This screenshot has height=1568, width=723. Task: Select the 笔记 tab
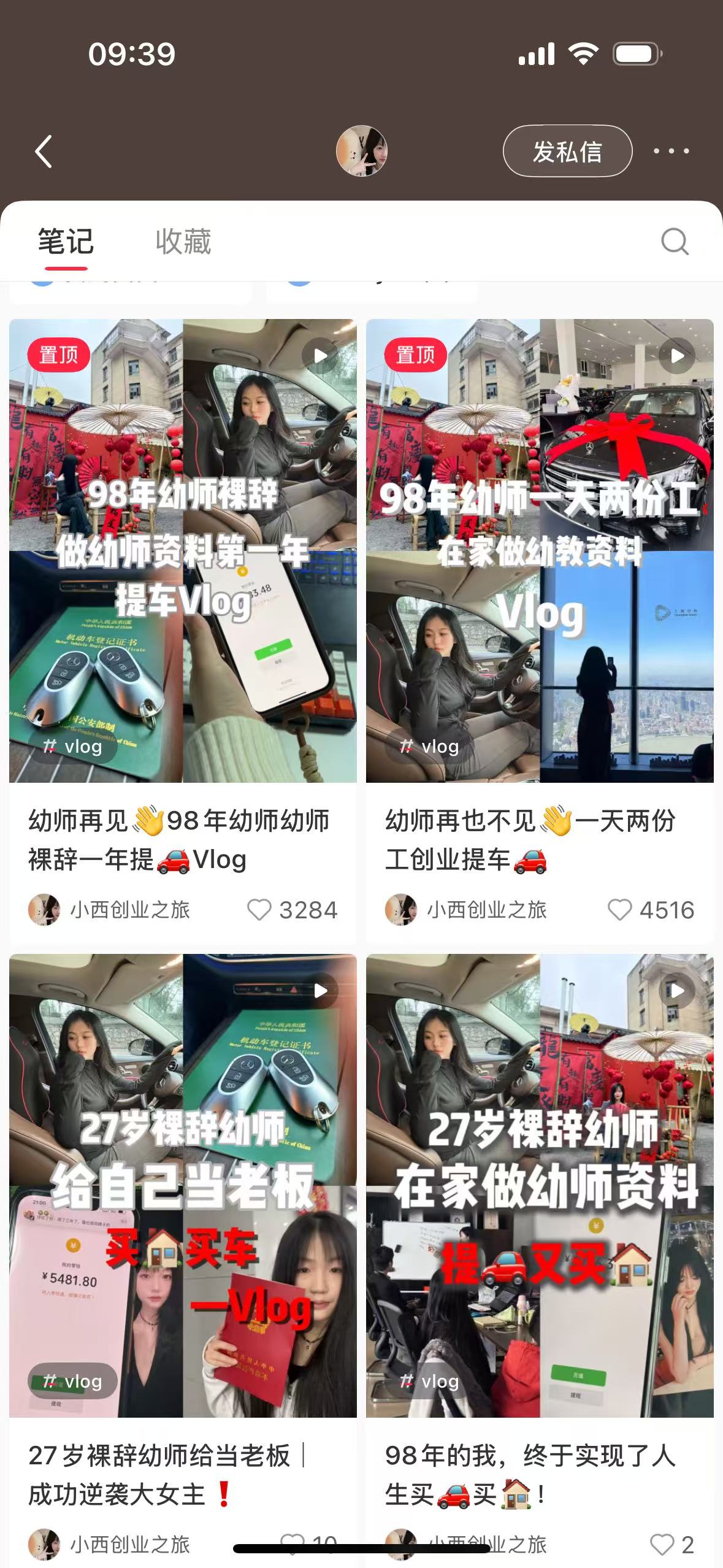tap(66, 242)
